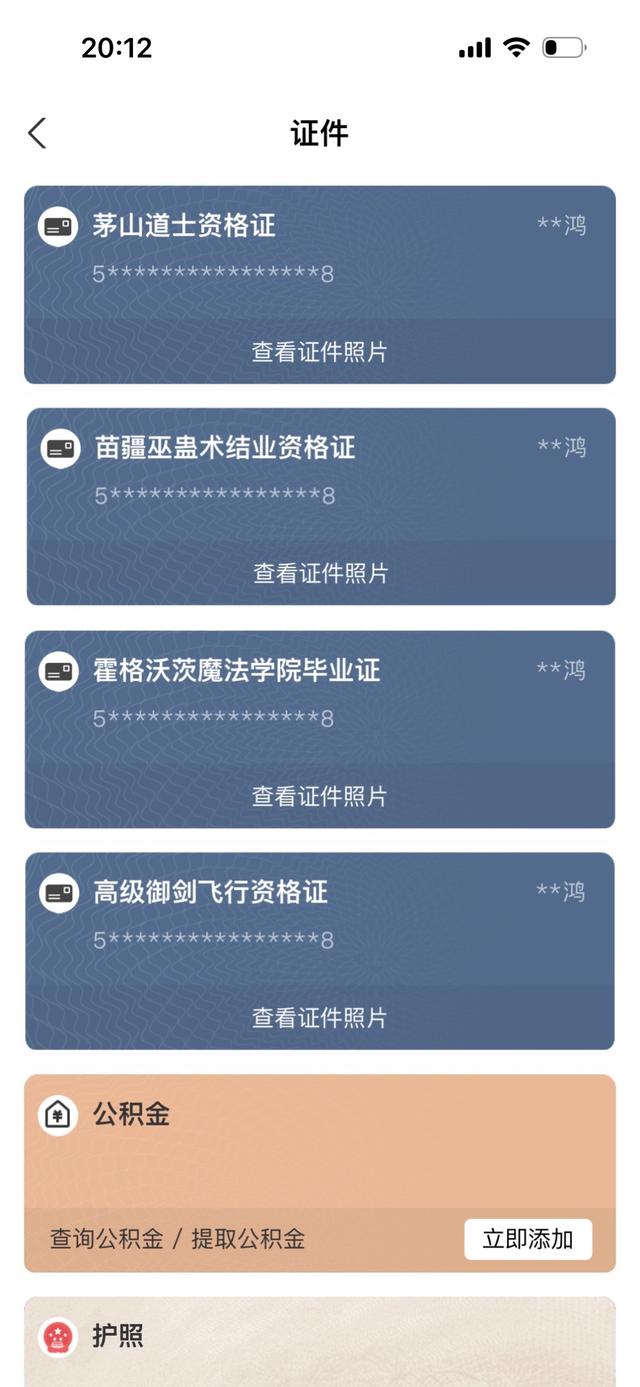Open the 护照 card
This screenshot has height=1387, width=640.
coord(320,1342)
